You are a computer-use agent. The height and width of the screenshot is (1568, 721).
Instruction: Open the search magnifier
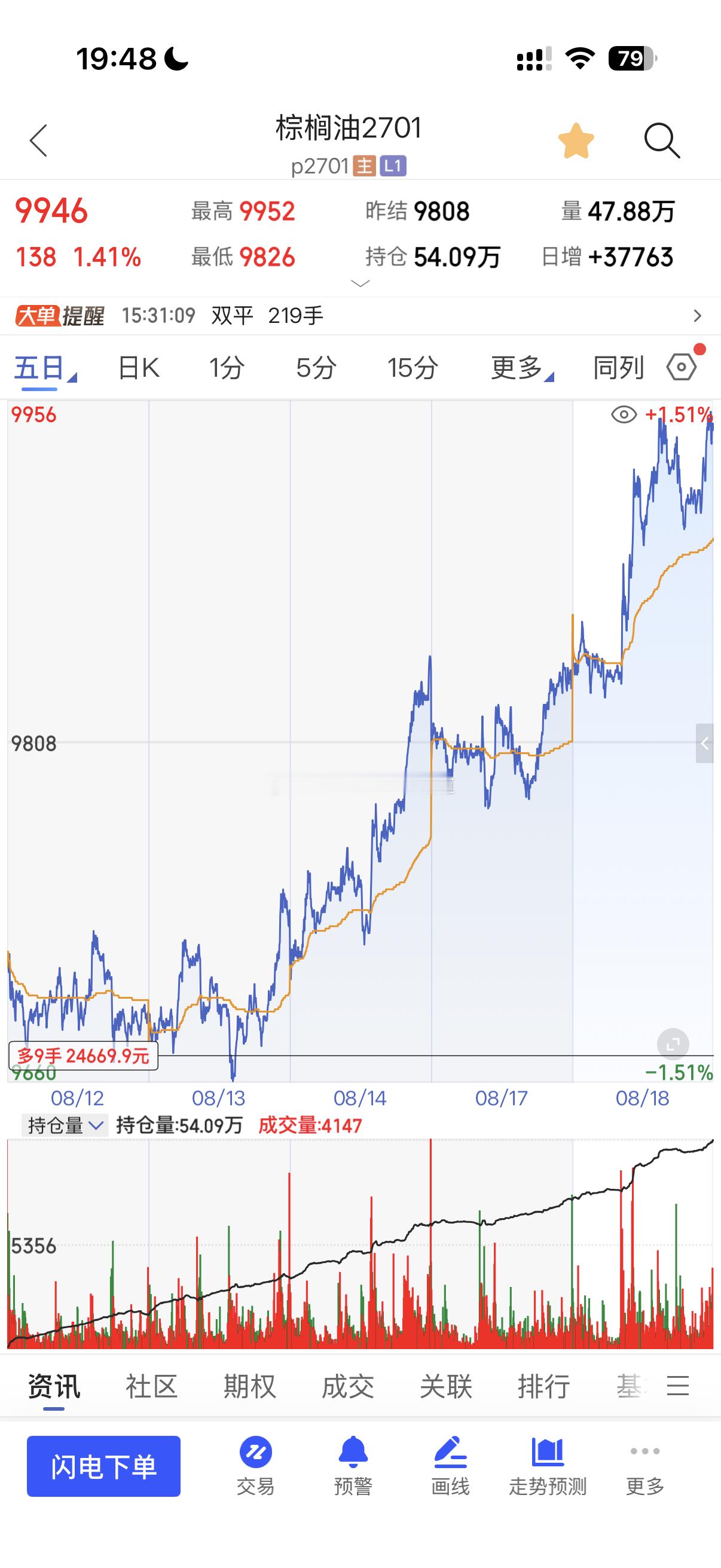point(662,141)
